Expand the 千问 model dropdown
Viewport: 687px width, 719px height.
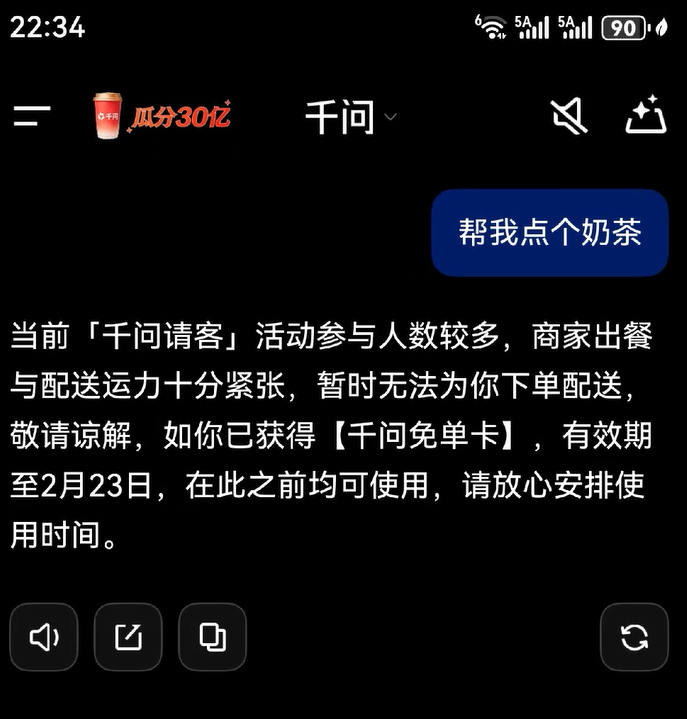click(350, 118)
